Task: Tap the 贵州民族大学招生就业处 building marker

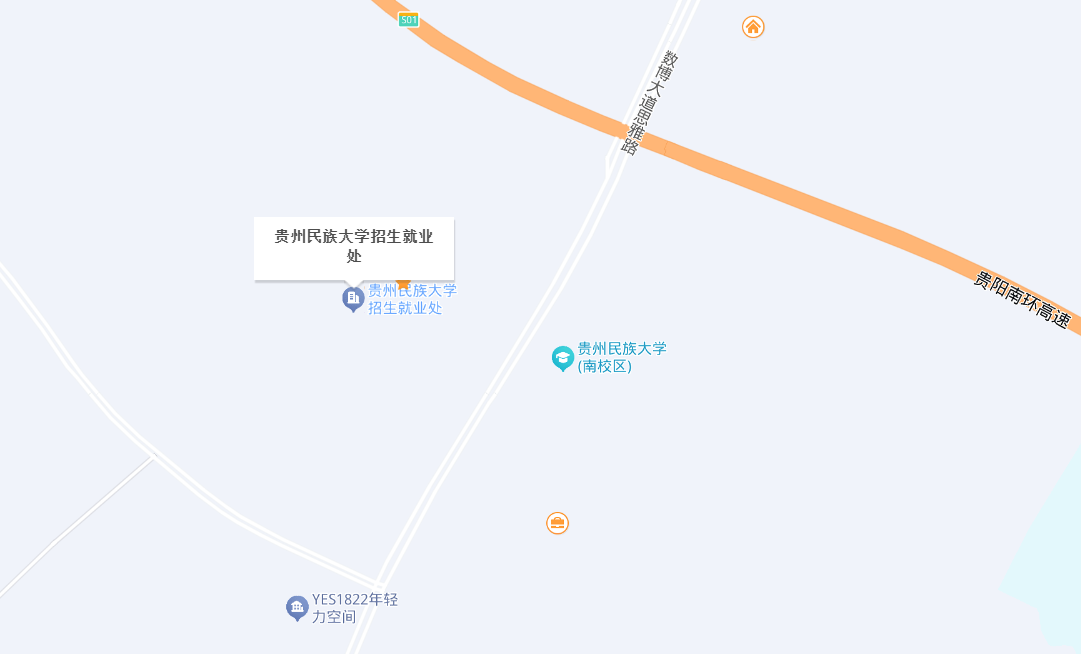Action: coord(353,298)
